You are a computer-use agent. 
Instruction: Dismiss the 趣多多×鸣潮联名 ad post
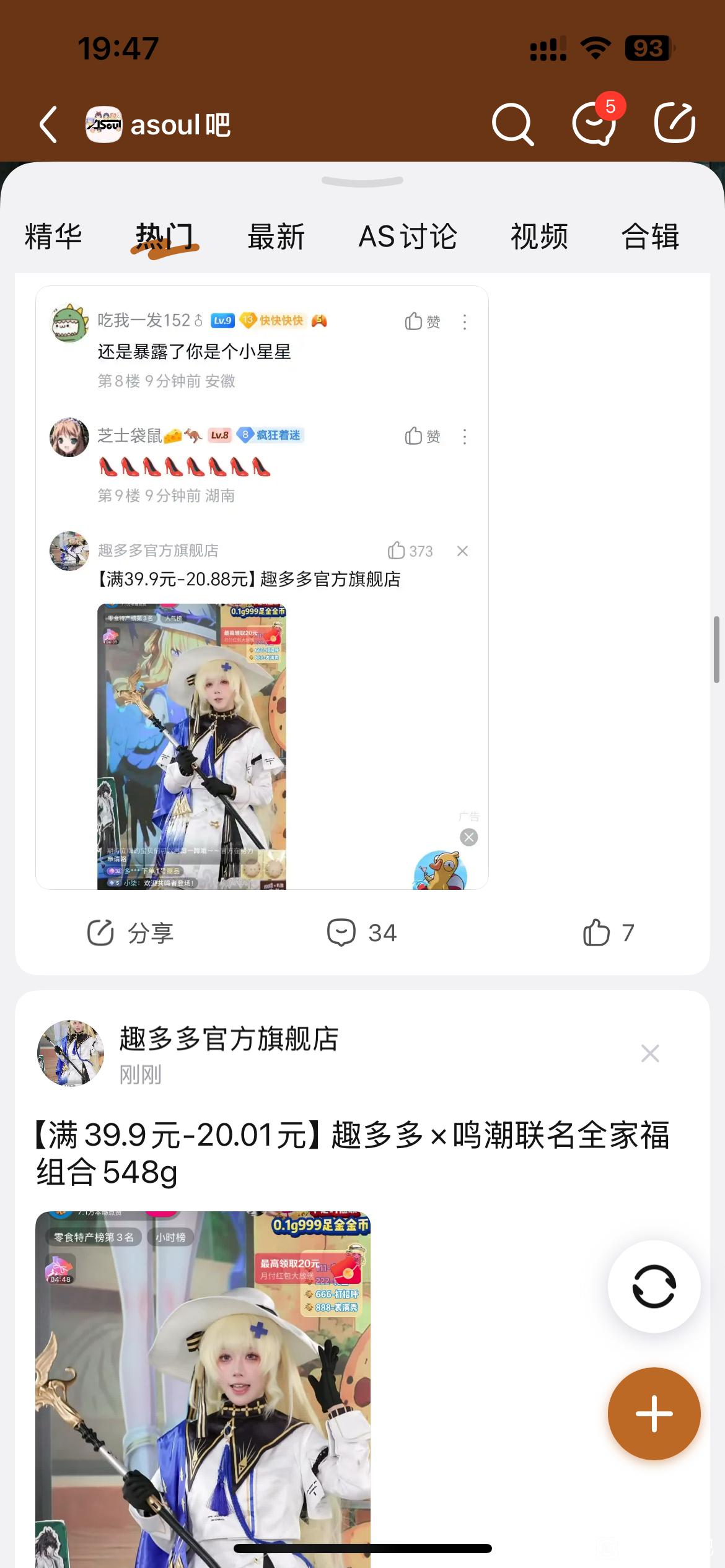pyautogui.click(x=650, y=1053)
